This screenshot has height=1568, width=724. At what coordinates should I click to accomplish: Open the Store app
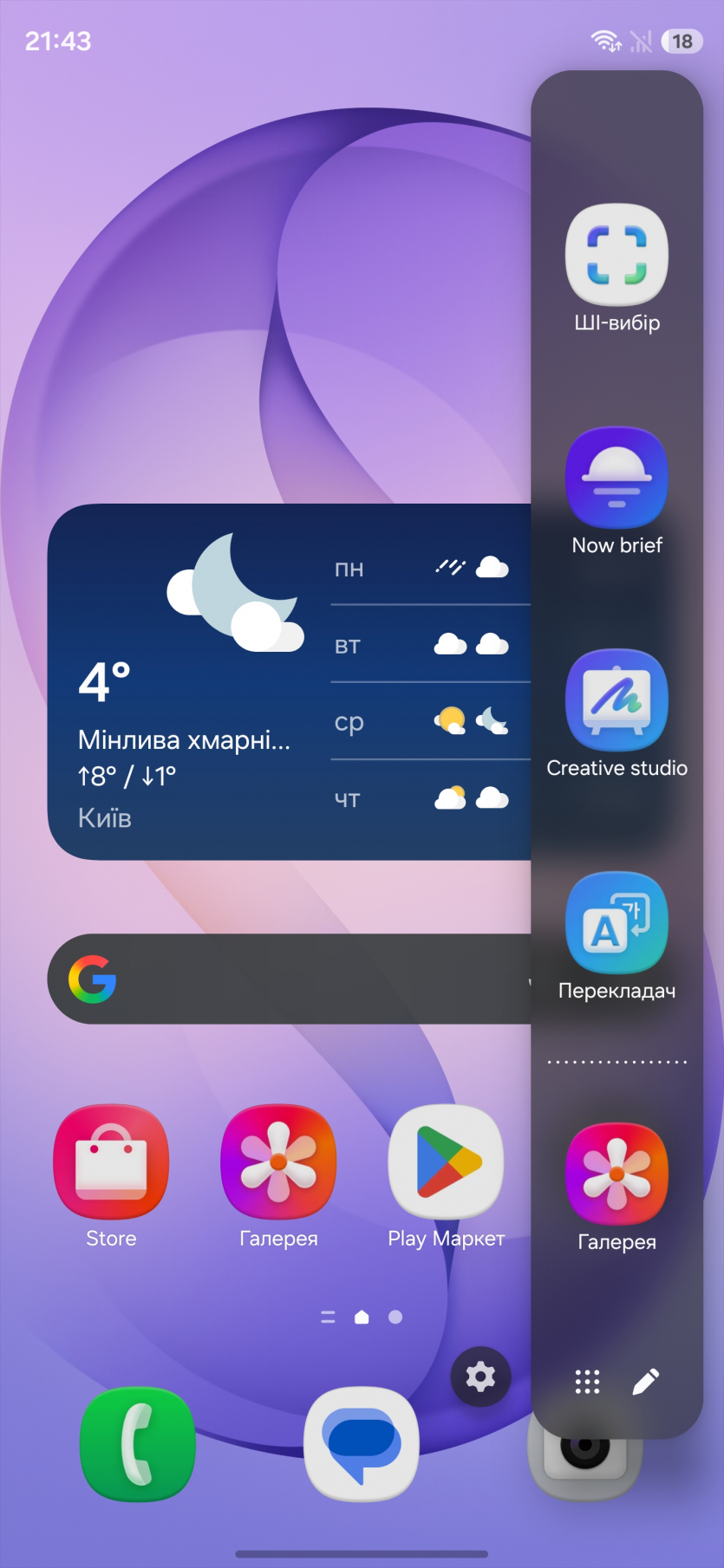(111, 1162)
